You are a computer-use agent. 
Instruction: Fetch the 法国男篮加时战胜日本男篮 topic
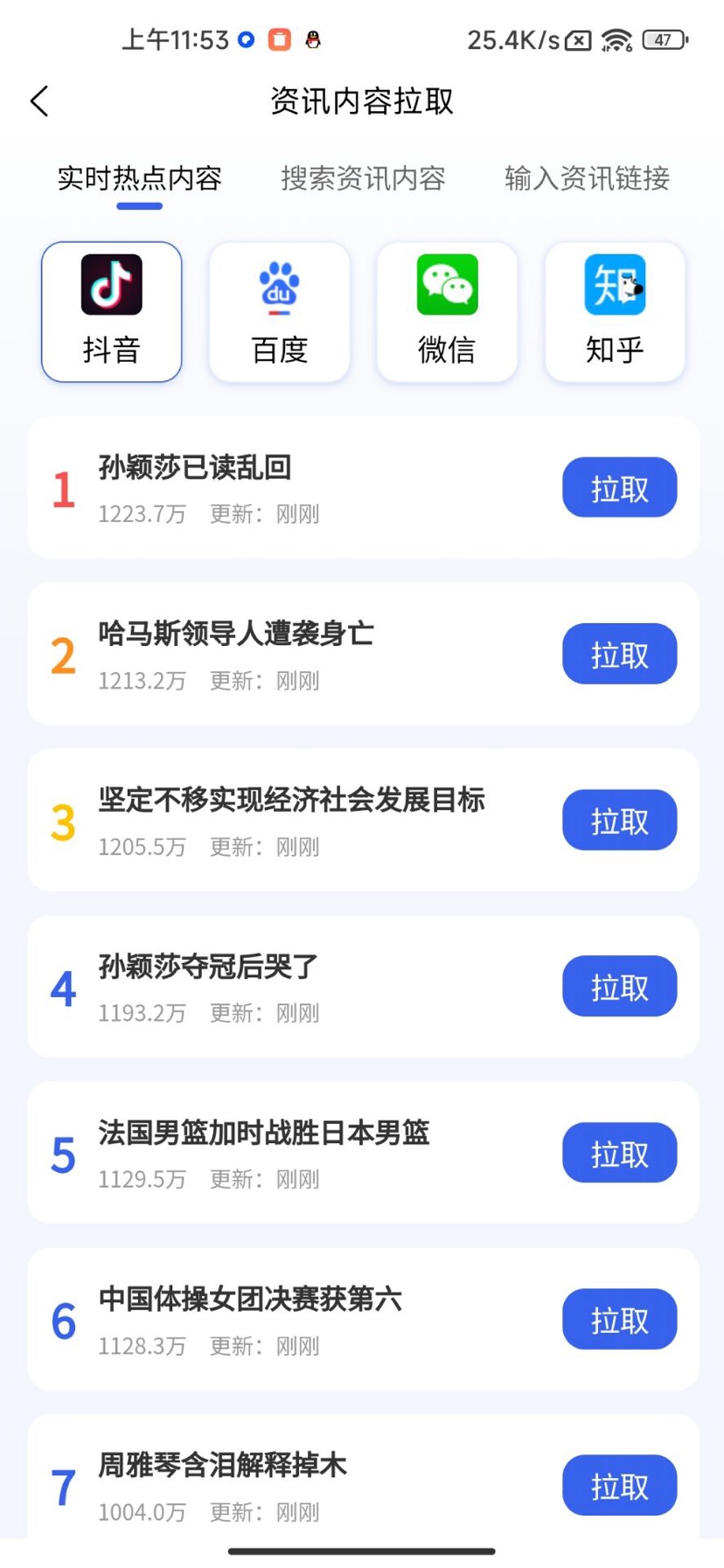pyautogui.click(x=619, y=1153)
